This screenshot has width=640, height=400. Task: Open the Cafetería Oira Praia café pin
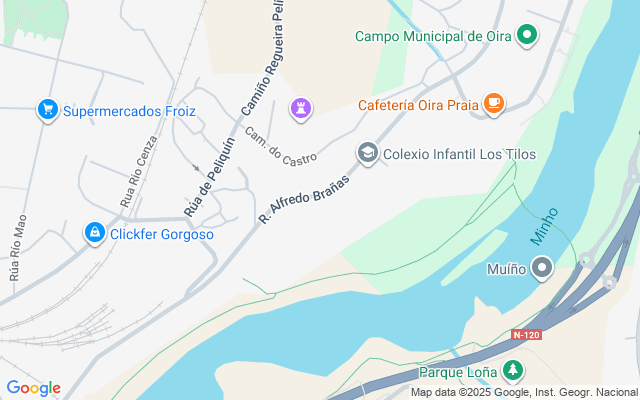coord(493,103)
